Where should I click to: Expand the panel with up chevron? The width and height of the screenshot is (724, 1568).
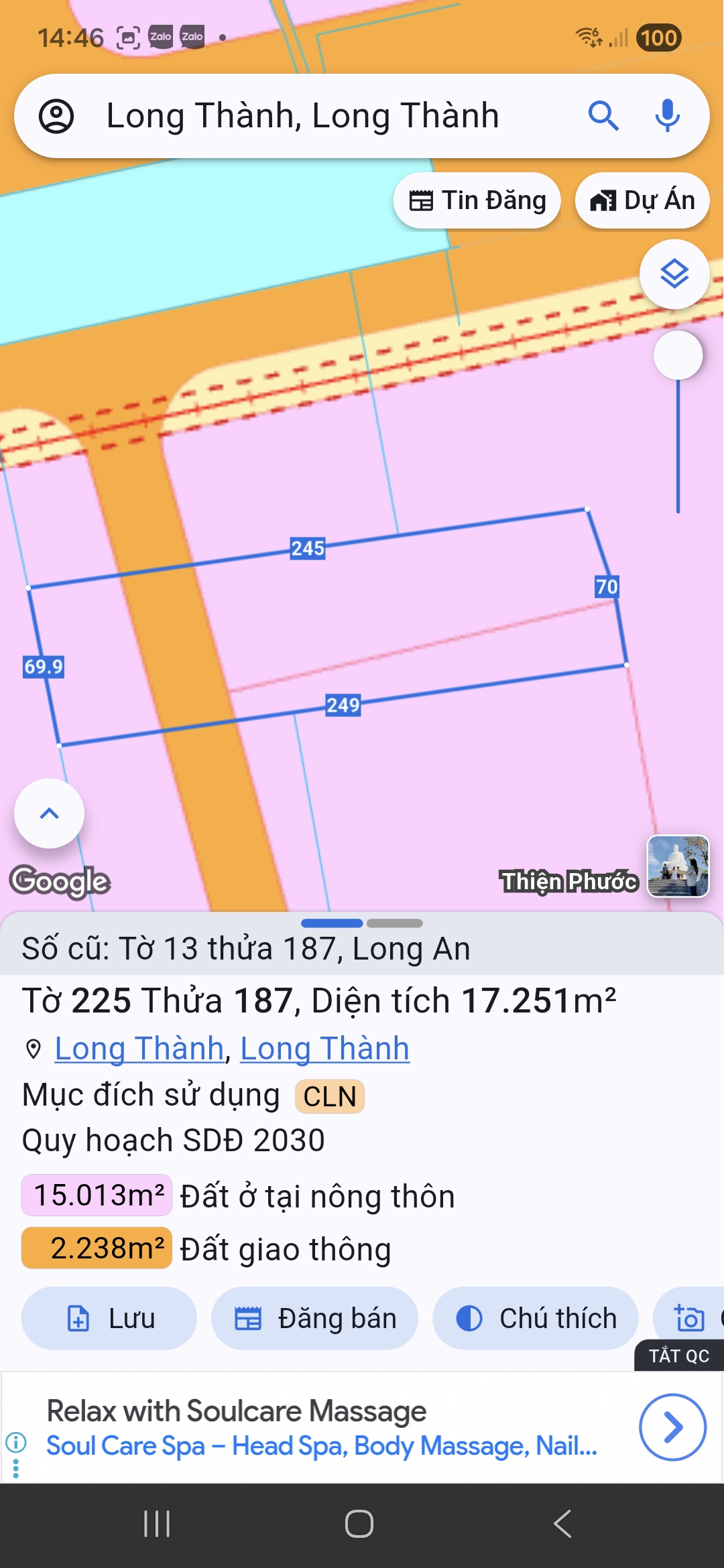click(x=50, y=813)
